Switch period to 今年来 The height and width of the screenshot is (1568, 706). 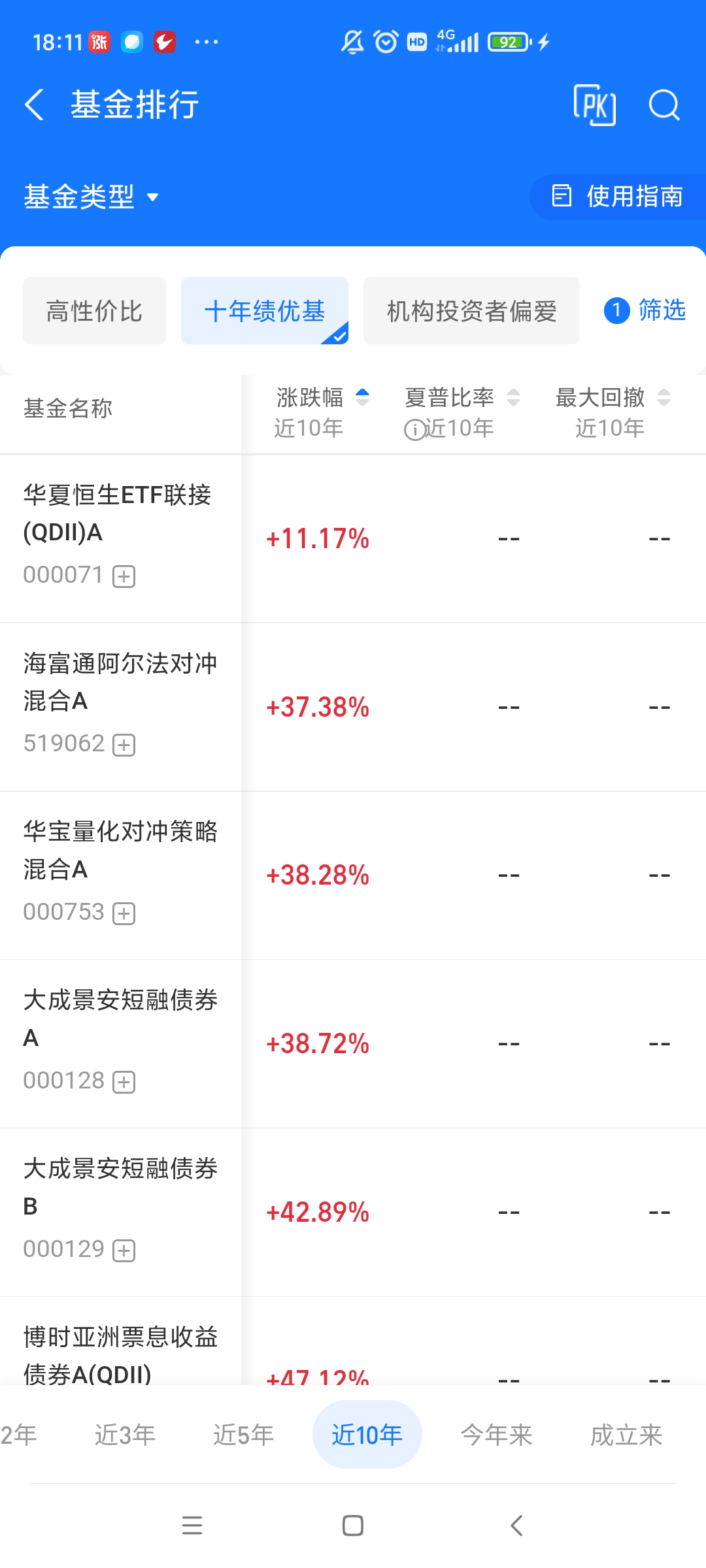point(497,1435)
